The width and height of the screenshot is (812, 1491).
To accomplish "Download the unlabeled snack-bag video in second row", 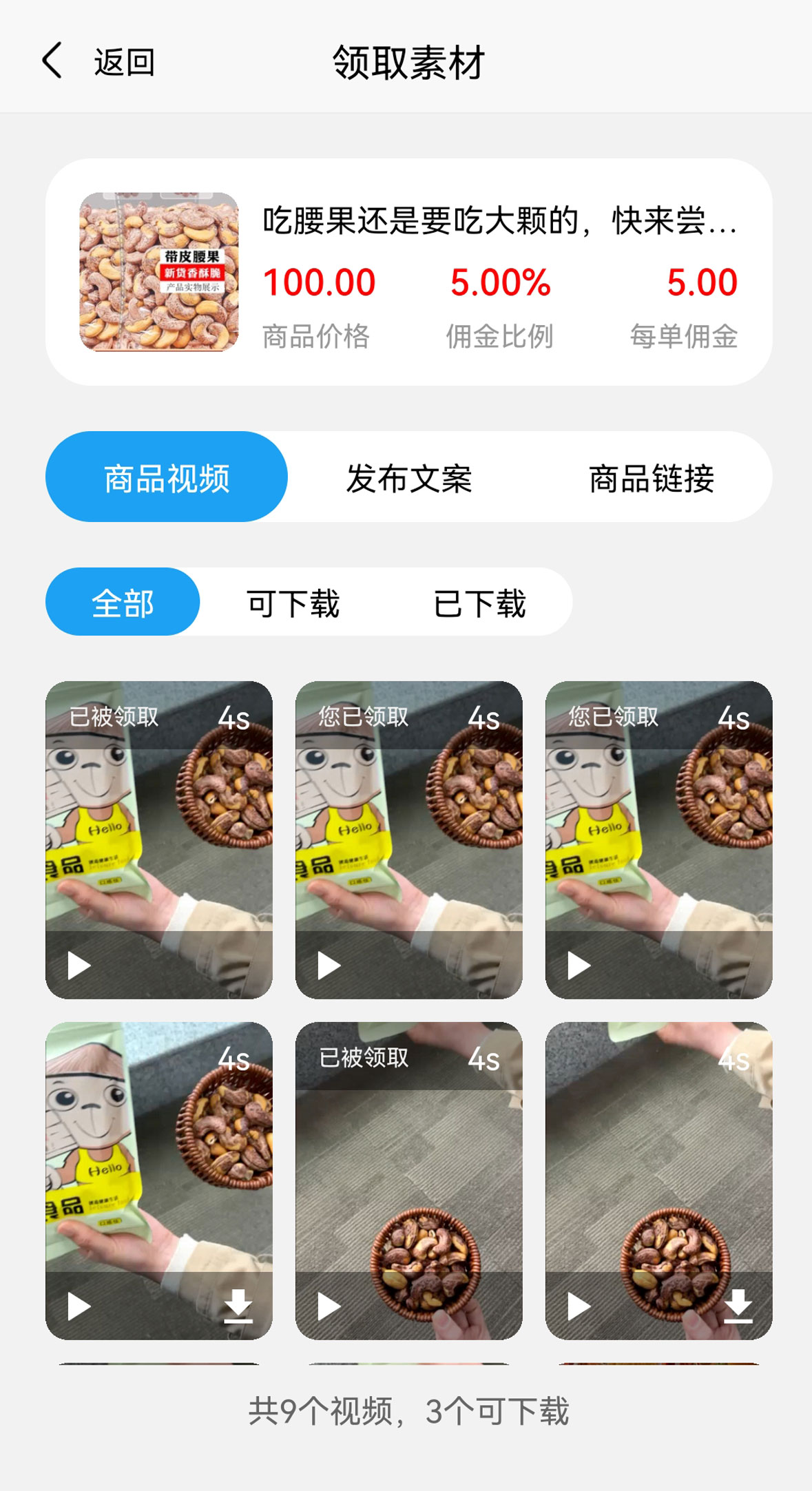I will pos(238,1306).
